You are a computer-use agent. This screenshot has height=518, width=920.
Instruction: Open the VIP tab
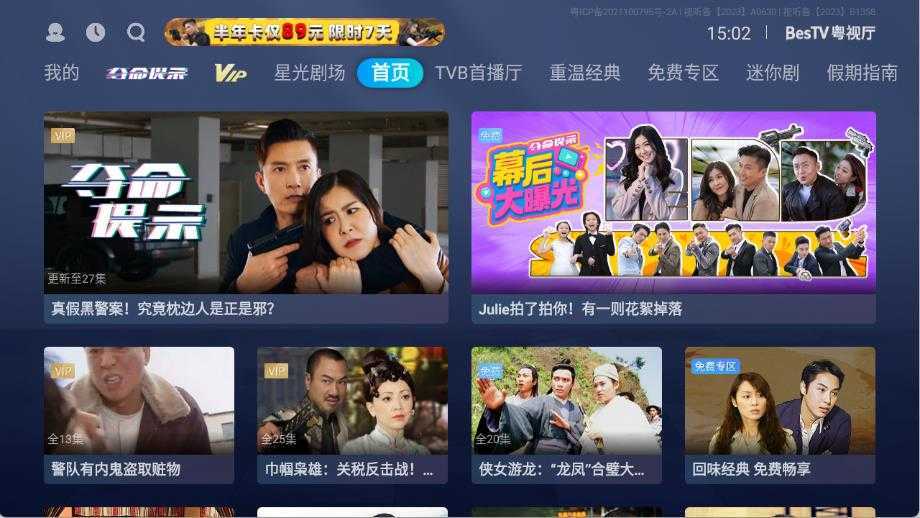(230, 73)
